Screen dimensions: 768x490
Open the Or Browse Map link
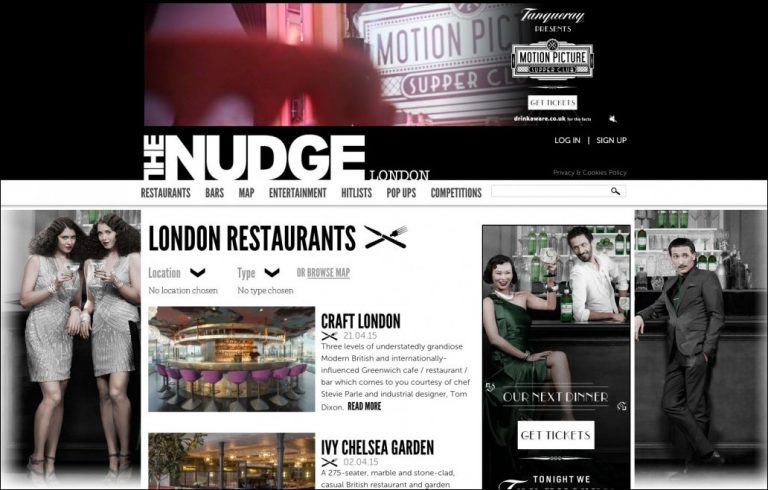pos(323,273)
